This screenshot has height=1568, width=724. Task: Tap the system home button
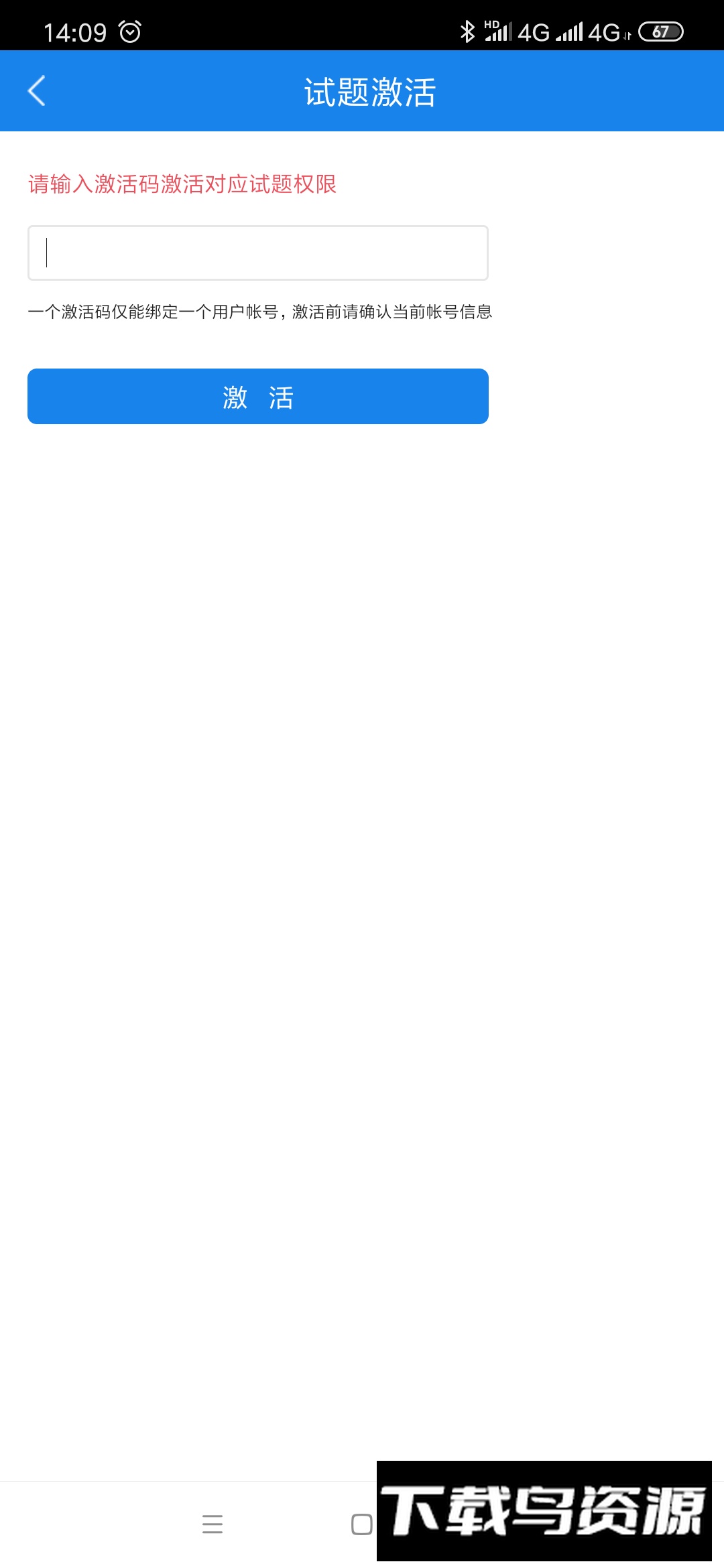pos(361,1524)
